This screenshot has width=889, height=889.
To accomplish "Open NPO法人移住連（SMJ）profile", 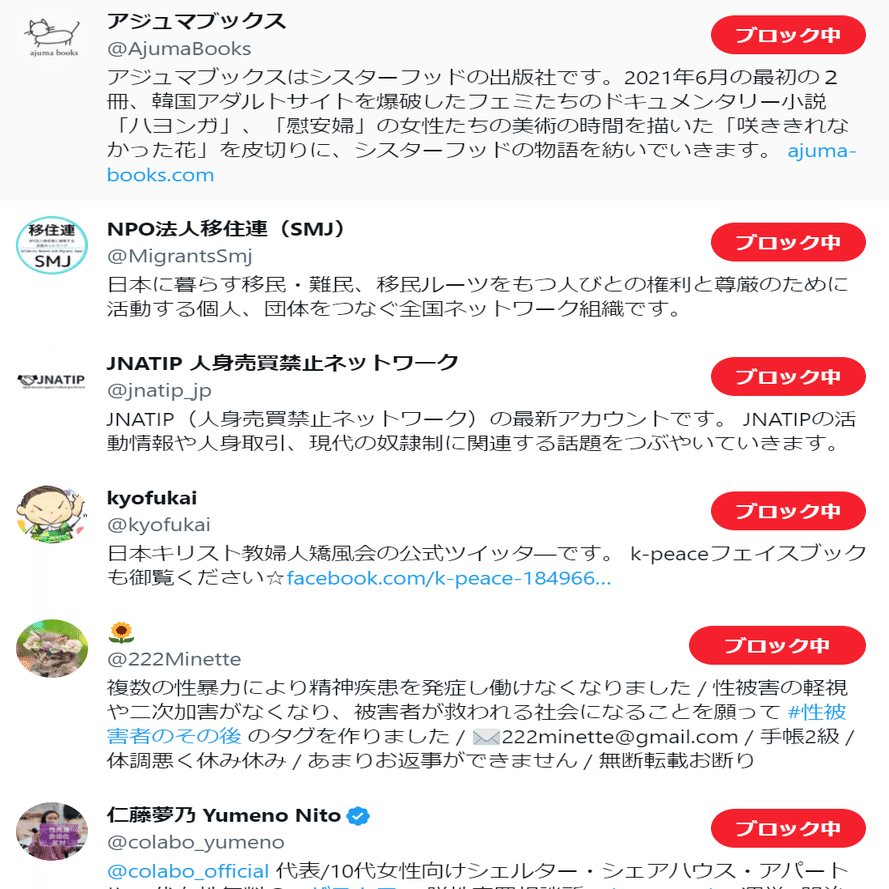I will [x=226, y=229].
